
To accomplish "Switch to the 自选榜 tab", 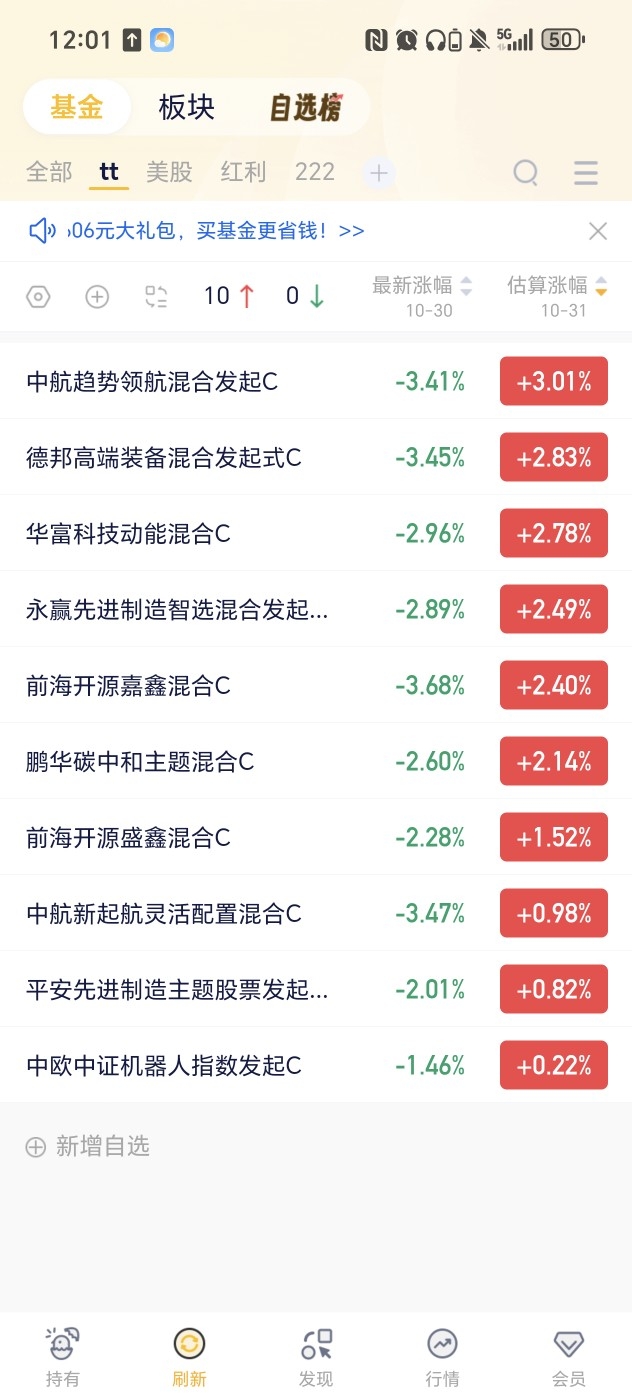I will [x=306, y=108].
